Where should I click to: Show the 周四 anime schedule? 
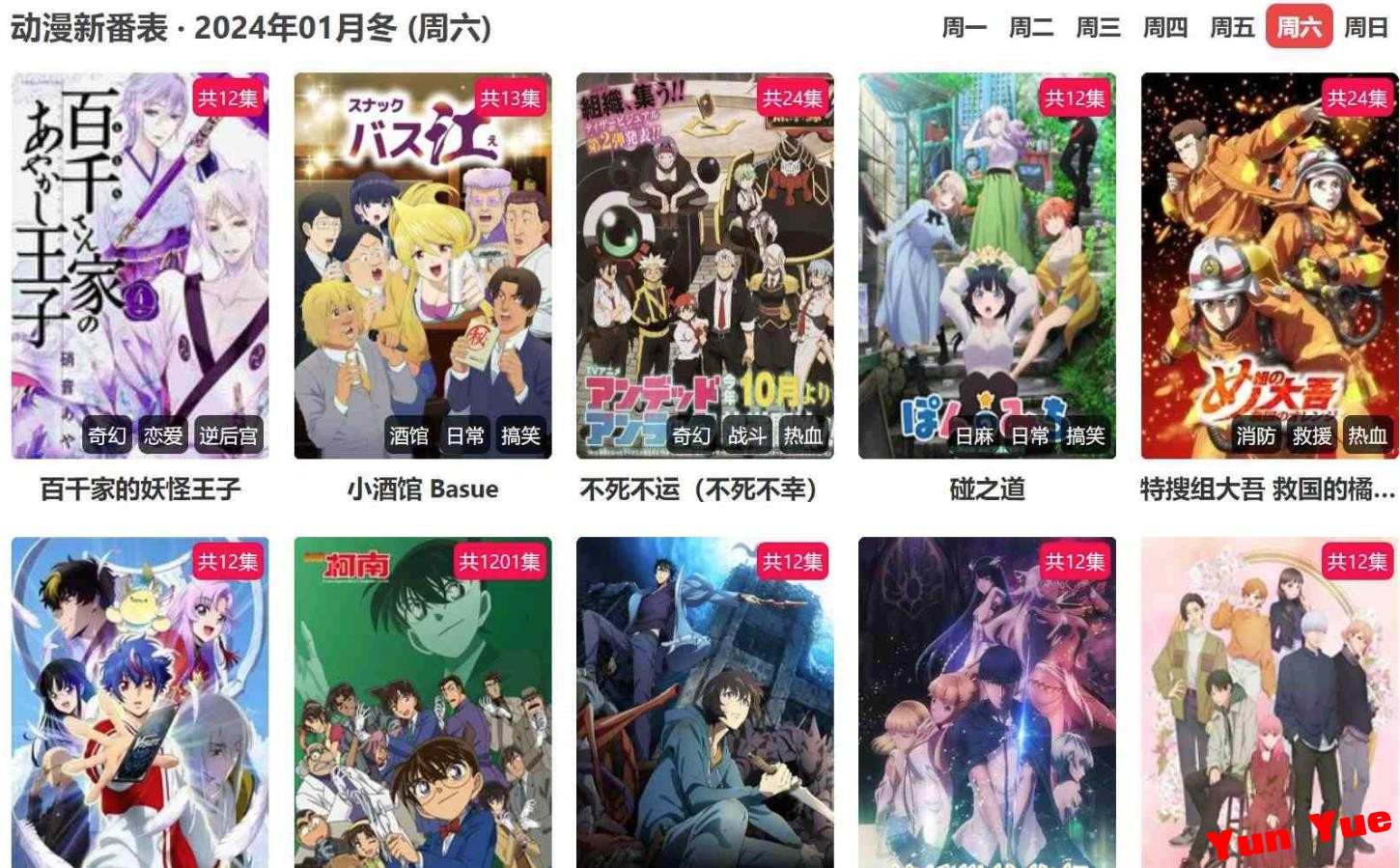(x=1165, y=27)
